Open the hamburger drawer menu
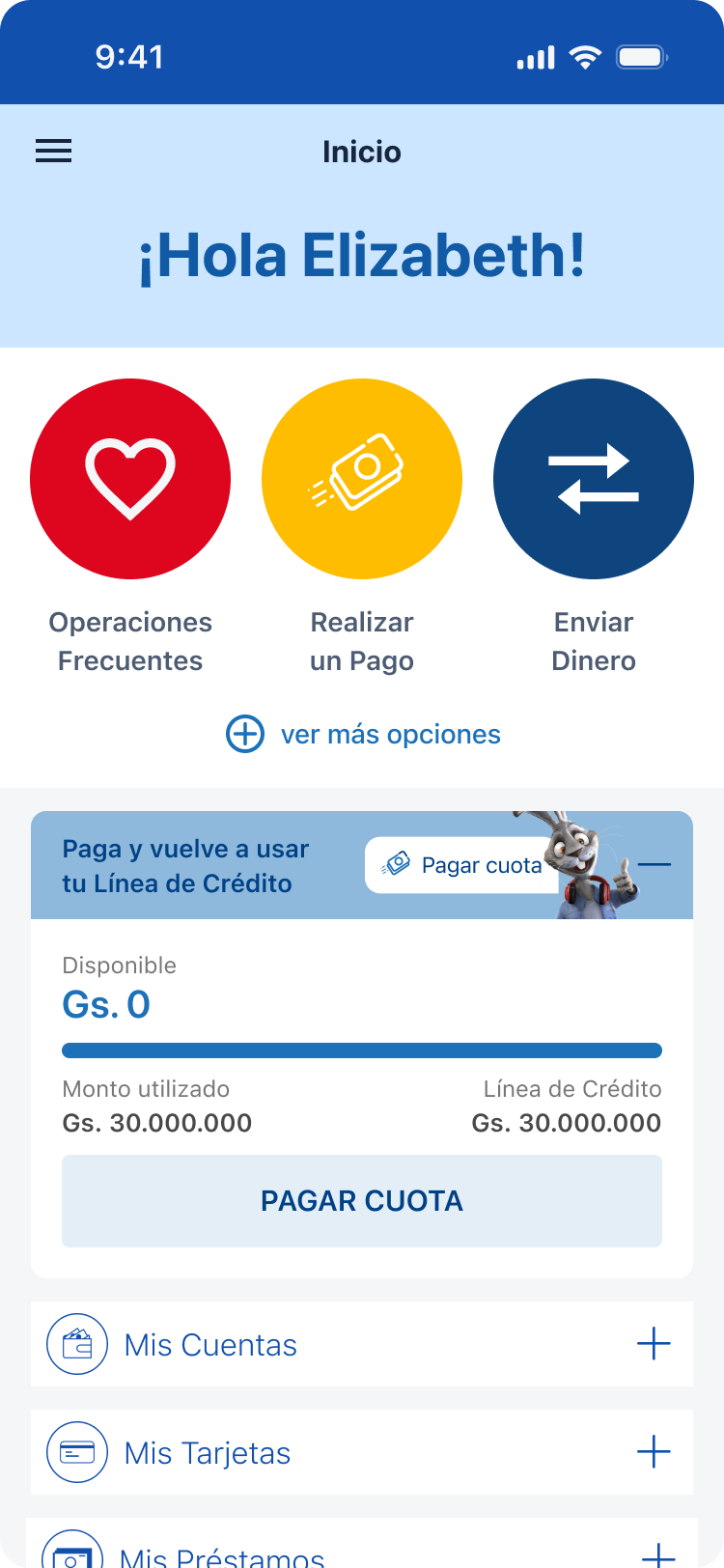 point(54,152)
